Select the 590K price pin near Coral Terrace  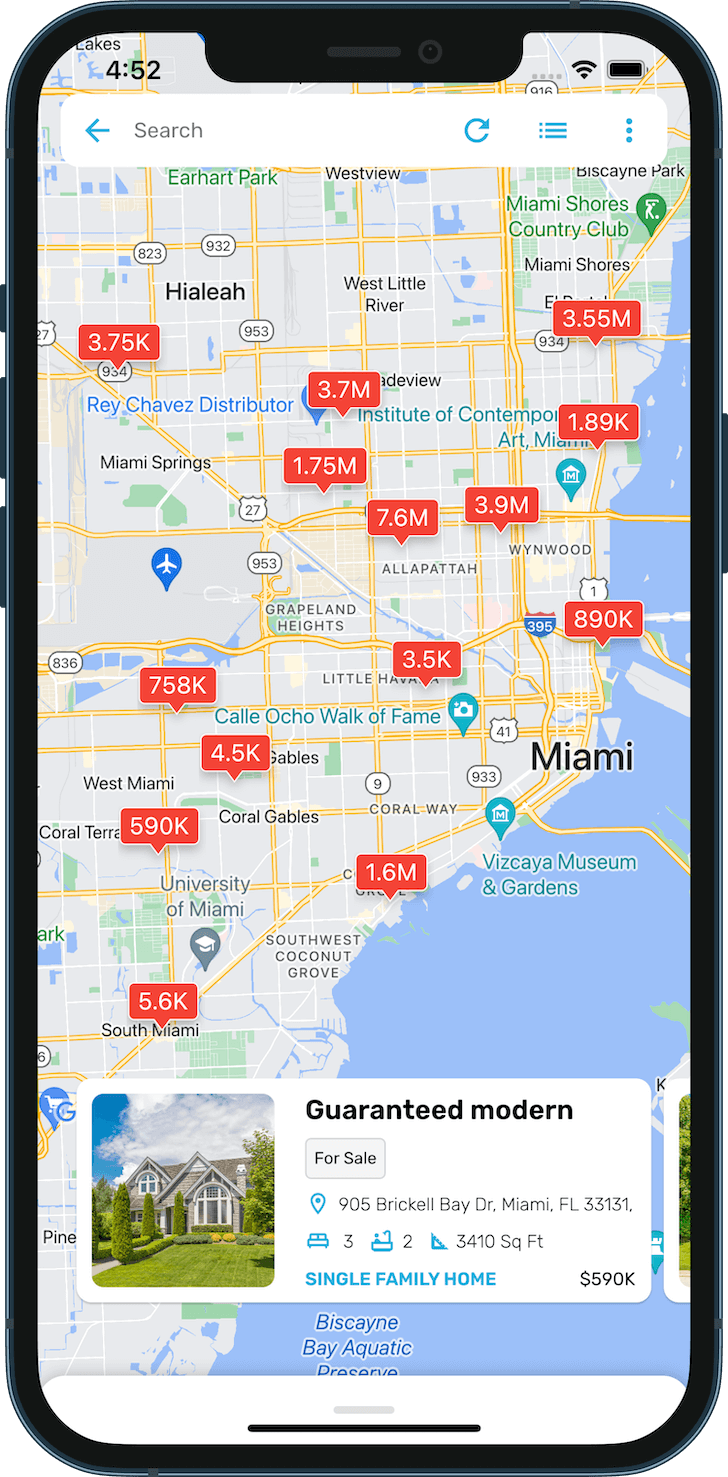[159, 825]
